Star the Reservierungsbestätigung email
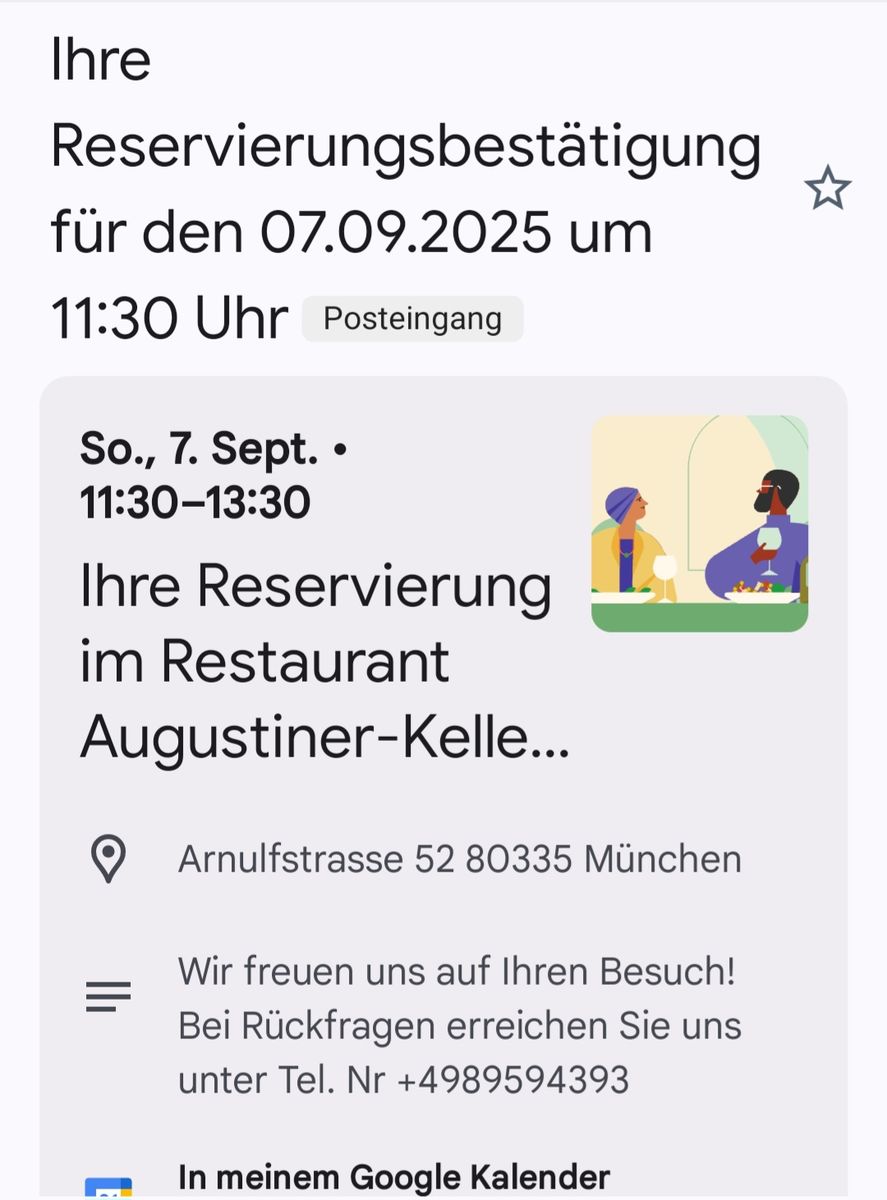The image size is (887, 1200). coord(828,189)
